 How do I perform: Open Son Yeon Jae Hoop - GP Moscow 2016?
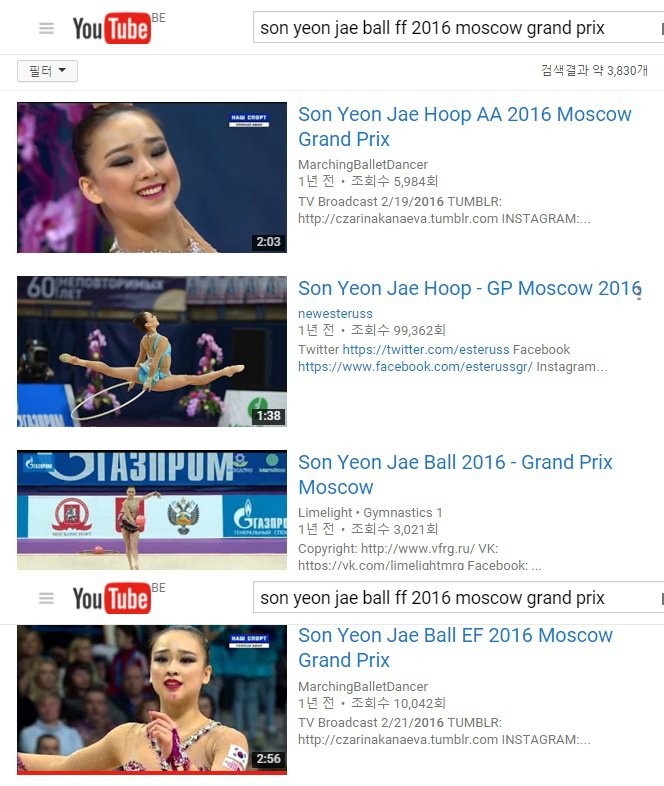(468, 289)
